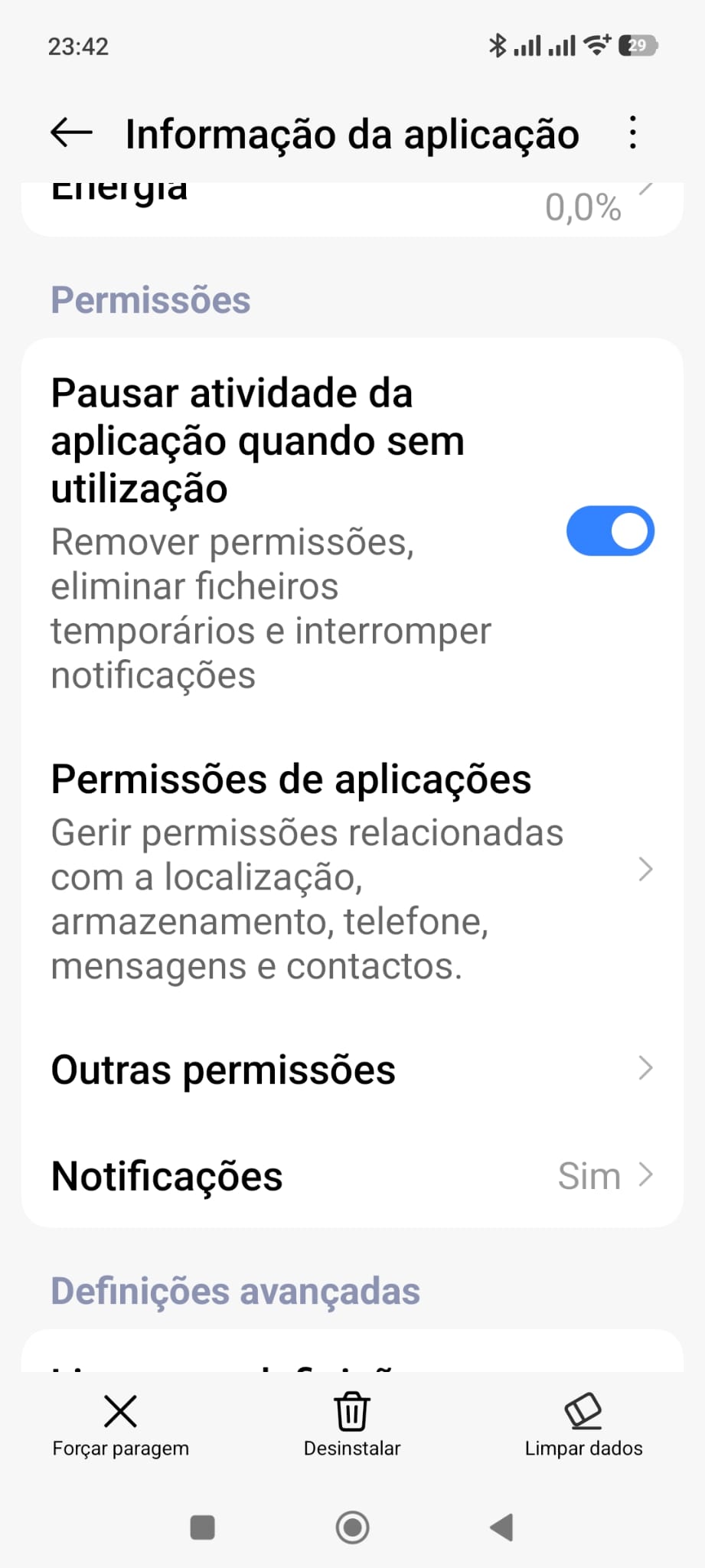Select the Definições avançadas section header
This screenshot has width=705, height=1568.
click(235, 1291)
